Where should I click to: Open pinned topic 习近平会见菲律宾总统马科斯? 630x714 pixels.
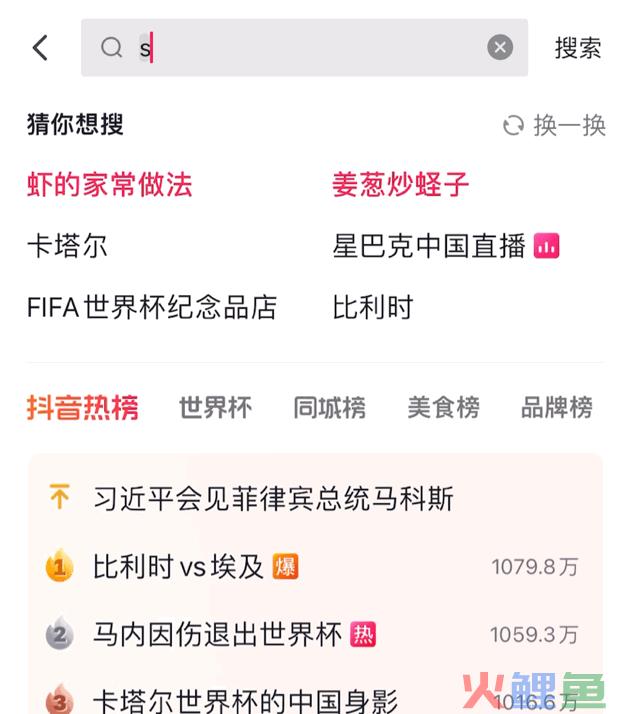273,498
